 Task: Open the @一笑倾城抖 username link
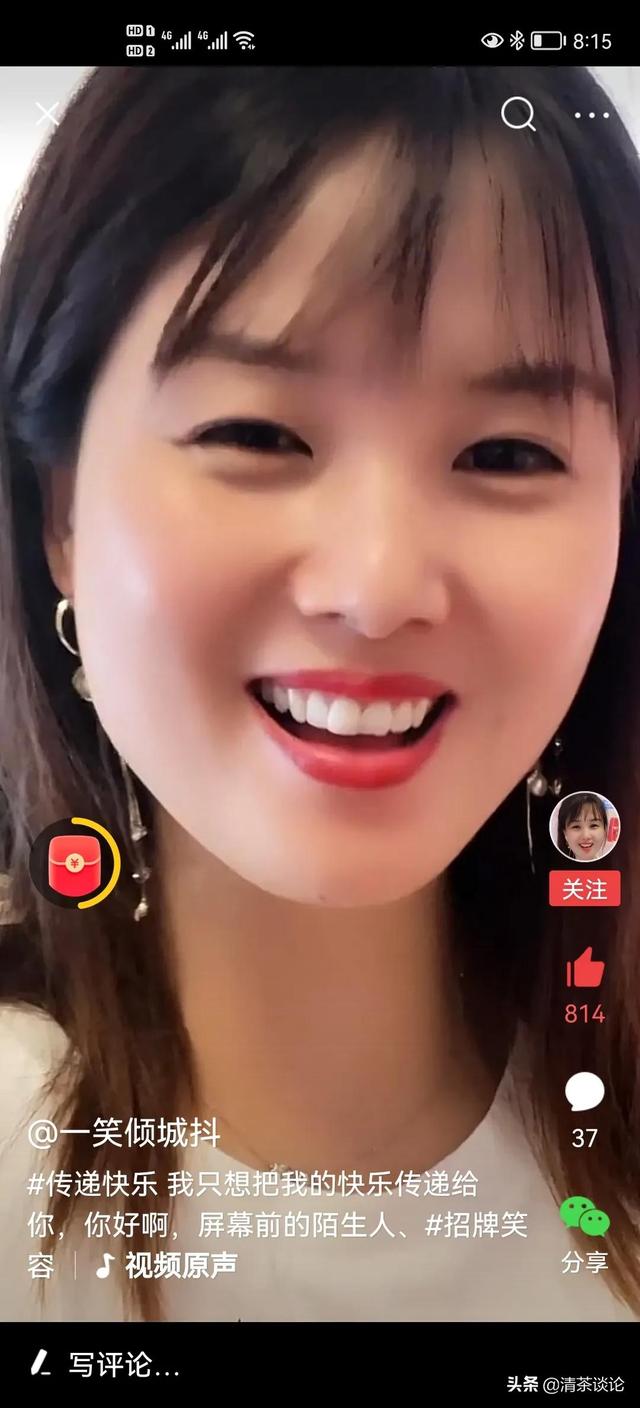[124, 1133]
